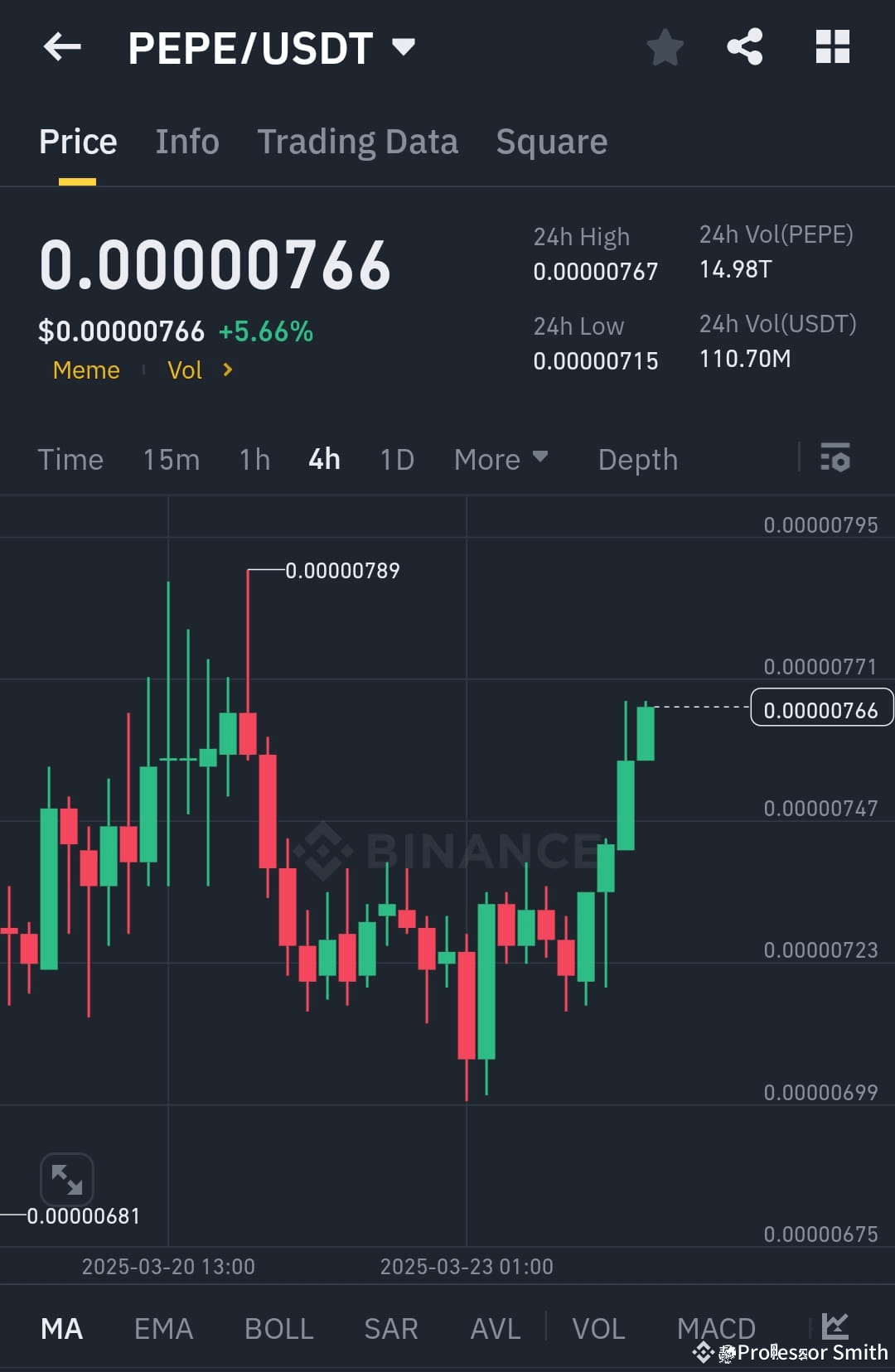Viewport: 895px width, 1372px height.
Task: Expand the chart to fullscreen
Action: click(x=66, y=1179)
